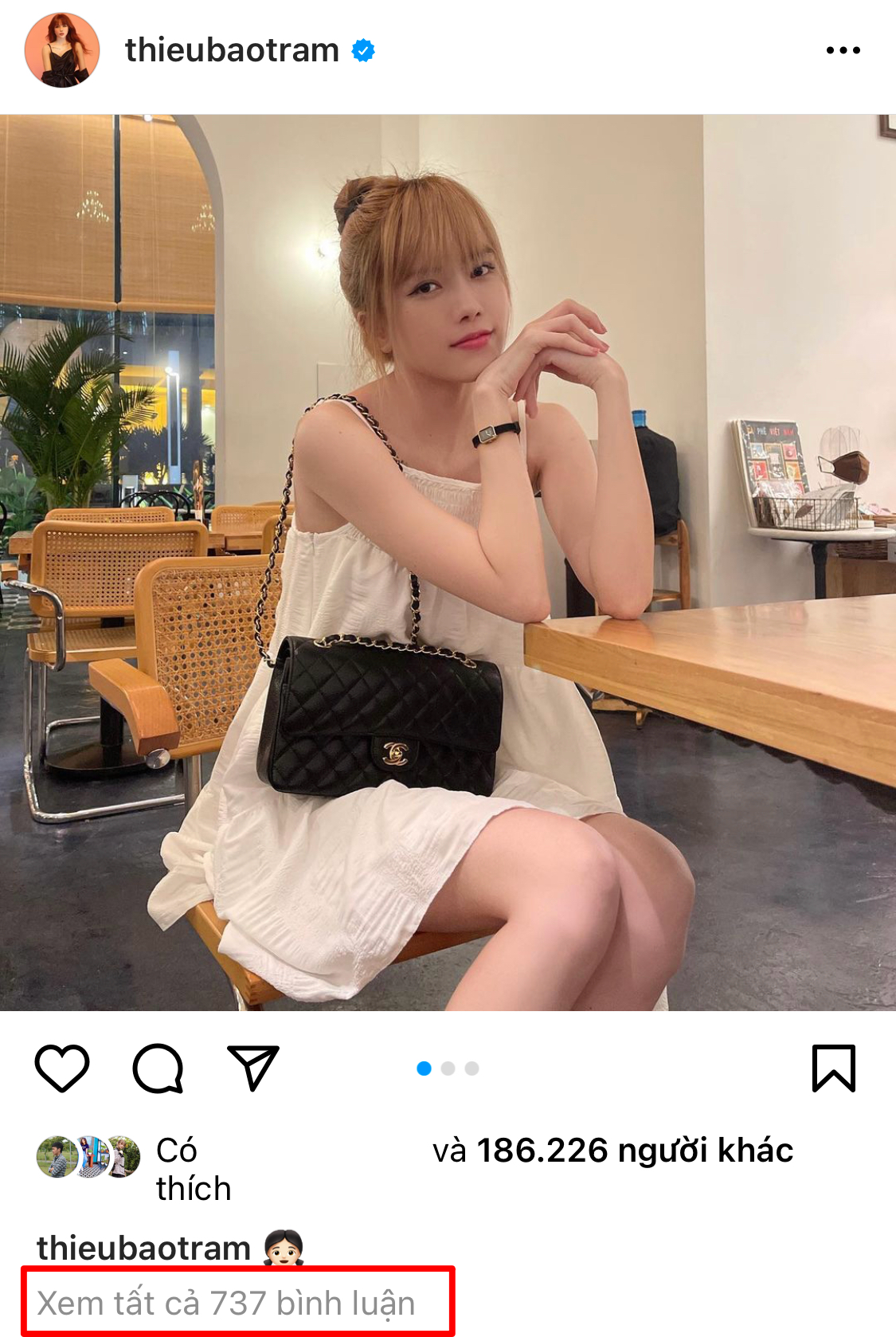This screenshot has height=1337, width=896.
Task: Save the post with the bookmark icon
Action: pyautogui.click(x=833, y=1068)
